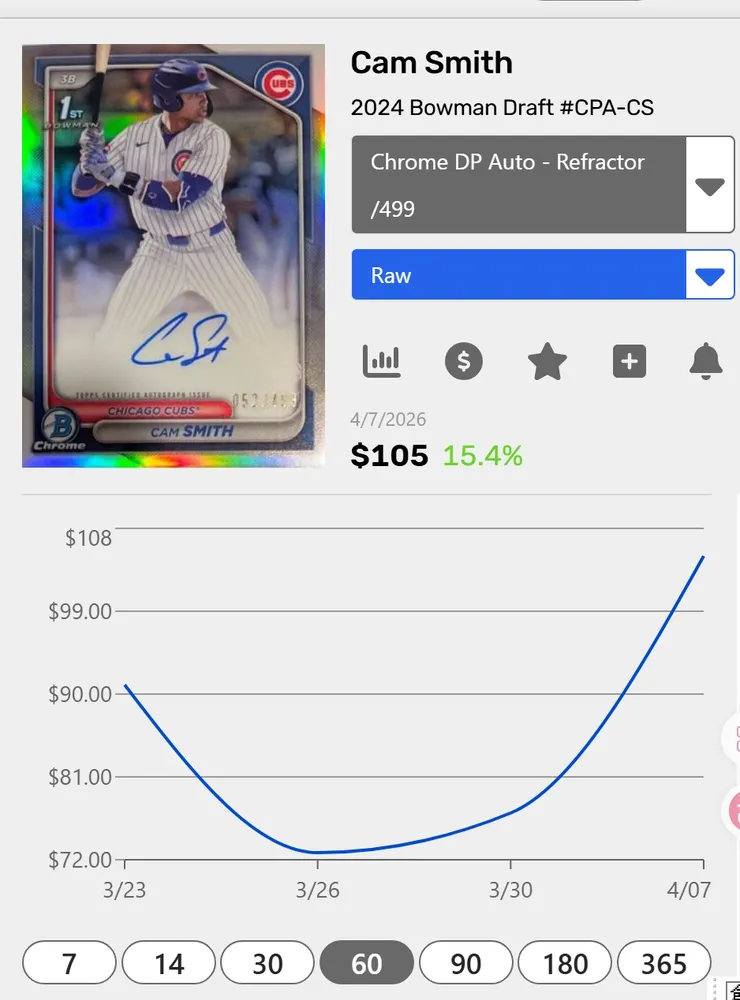
Task: Open the Cam Smith card image
Action: tap(173, 256)
